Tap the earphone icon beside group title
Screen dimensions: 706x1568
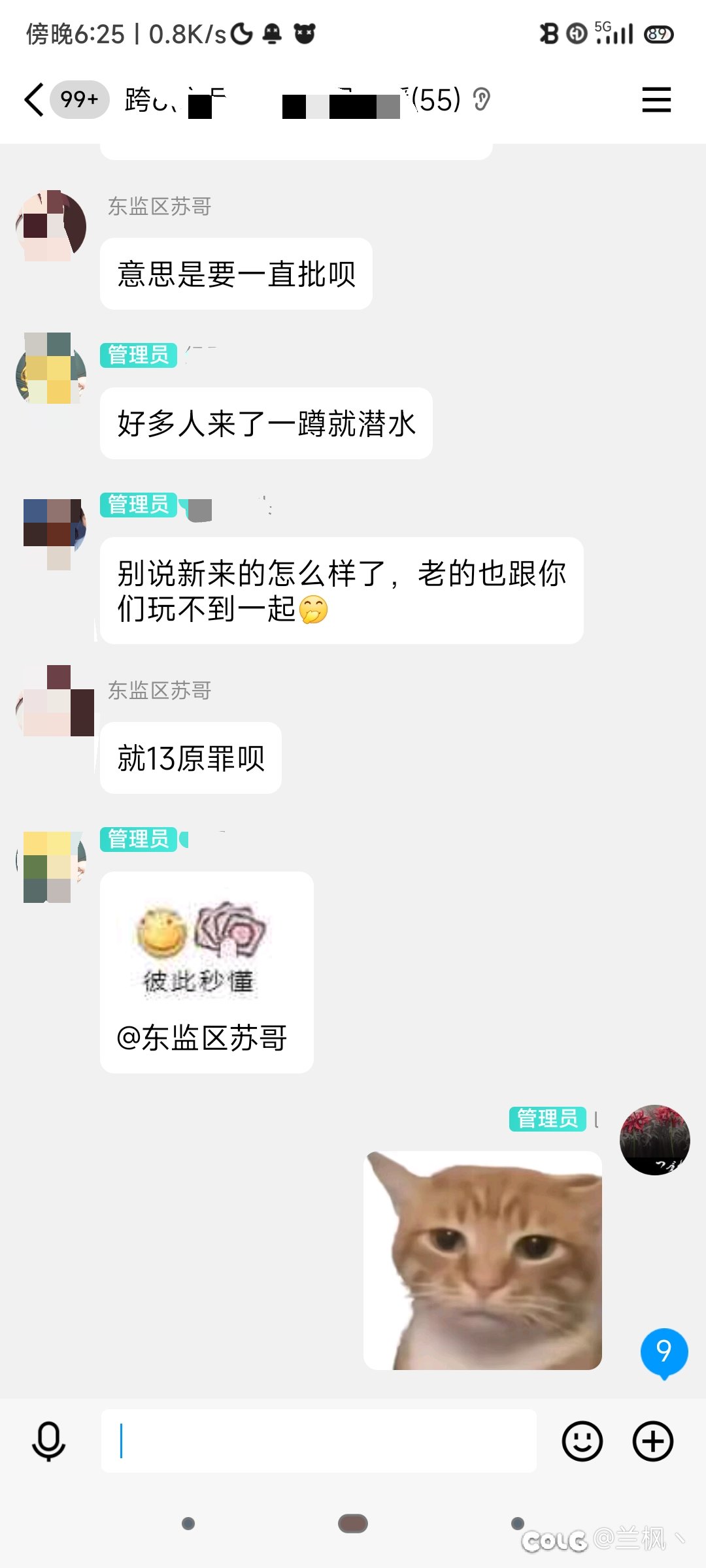(x=482, y=99)
